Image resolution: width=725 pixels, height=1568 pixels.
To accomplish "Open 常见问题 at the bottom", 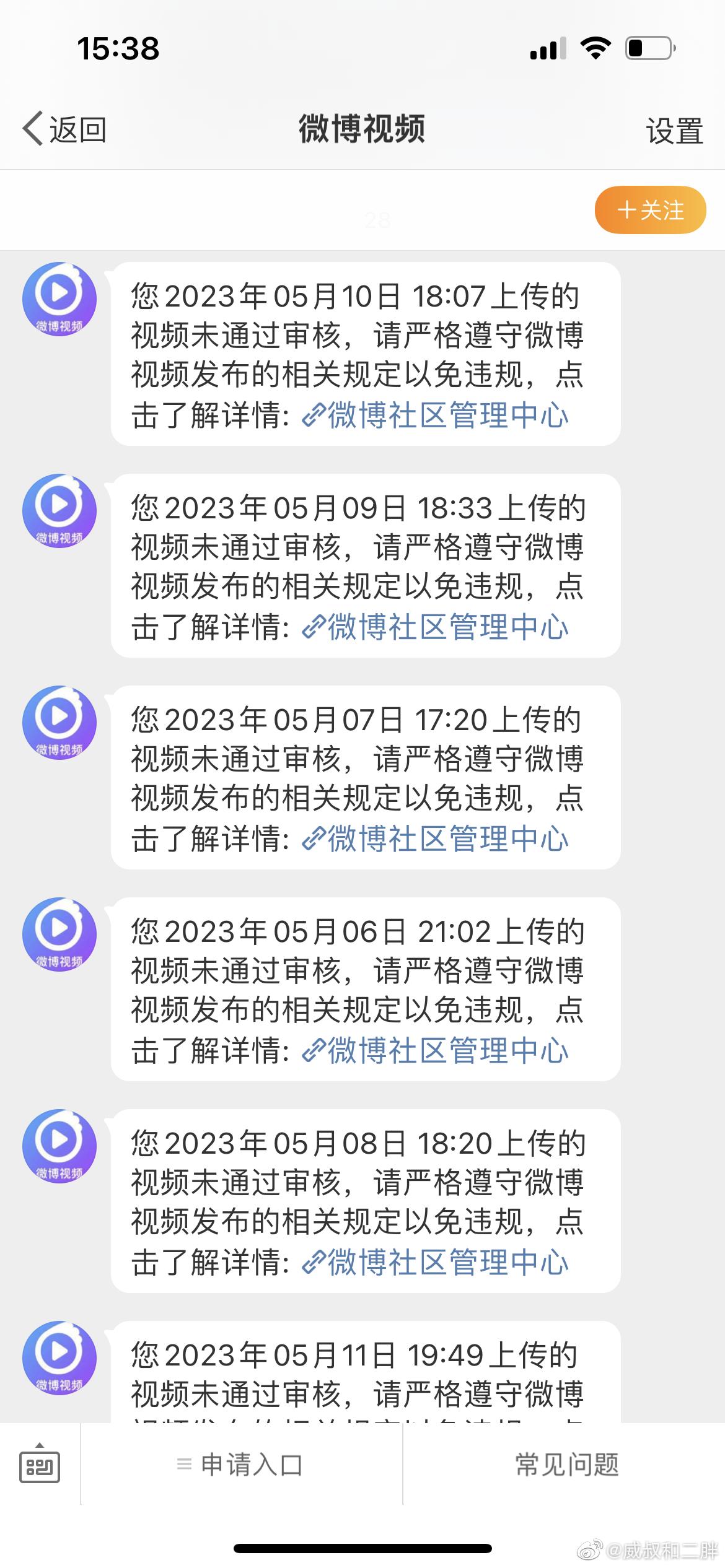I will (566, 1465).
